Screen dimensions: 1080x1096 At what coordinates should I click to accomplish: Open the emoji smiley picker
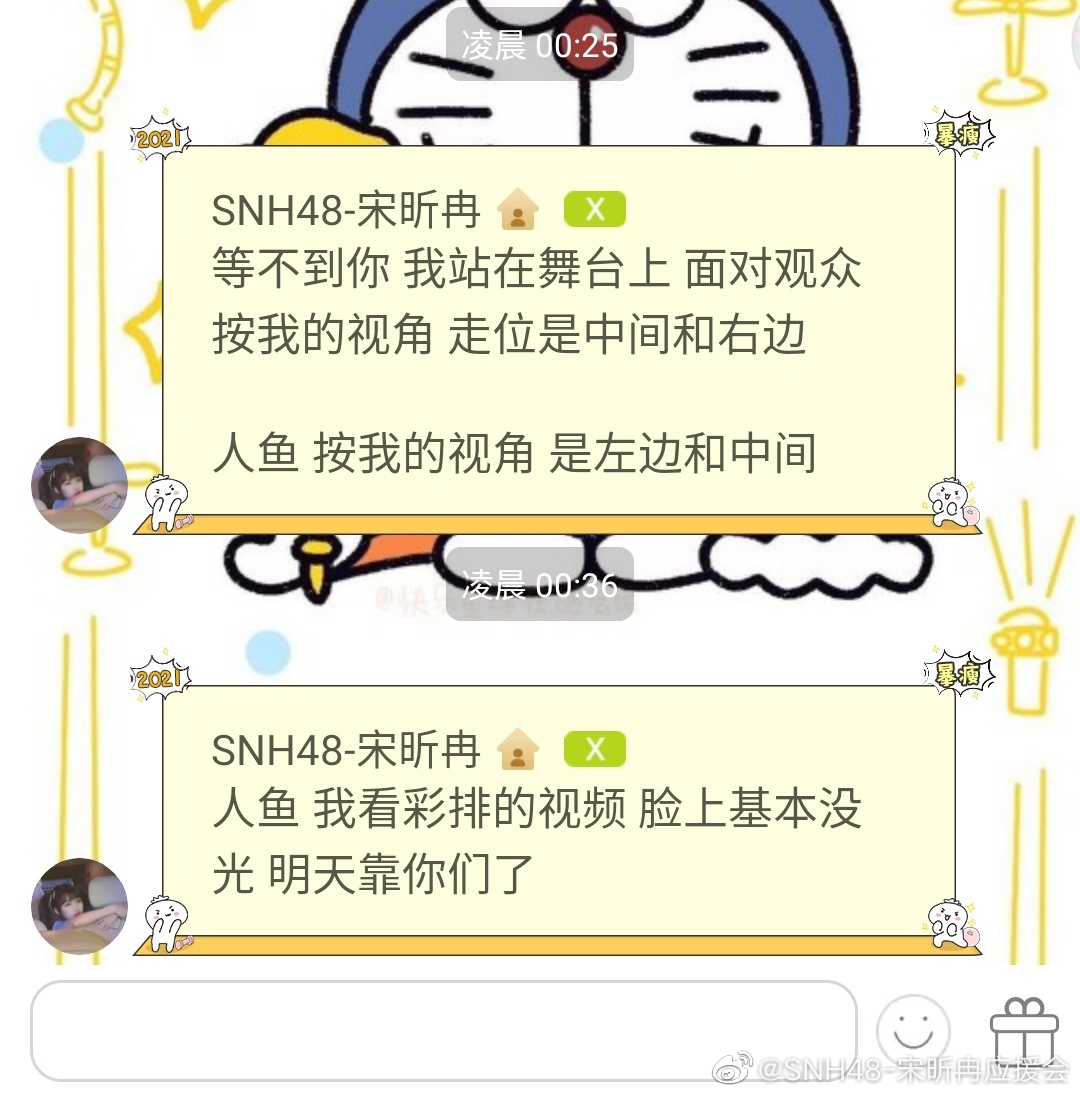click(912, 1030)
